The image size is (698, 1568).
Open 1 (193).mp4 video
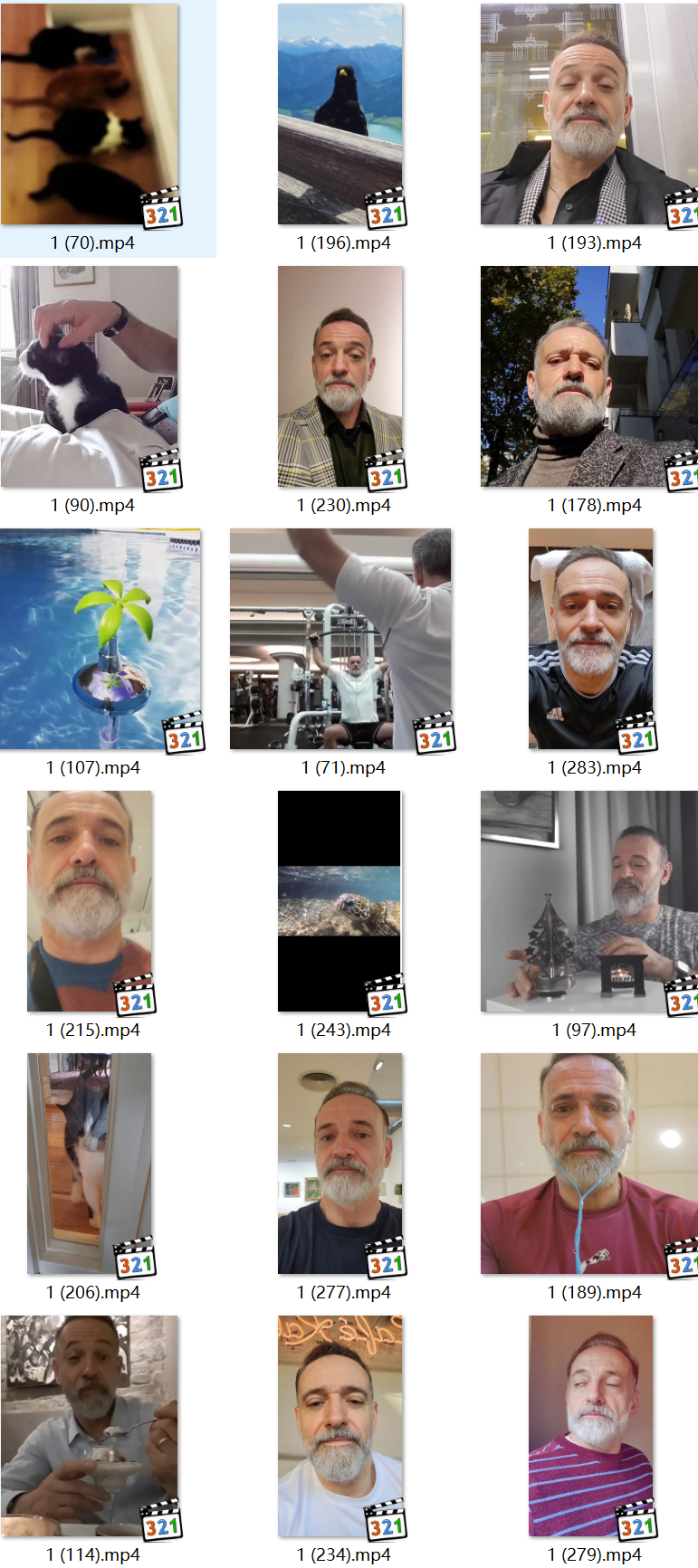(x=589, y=114)
